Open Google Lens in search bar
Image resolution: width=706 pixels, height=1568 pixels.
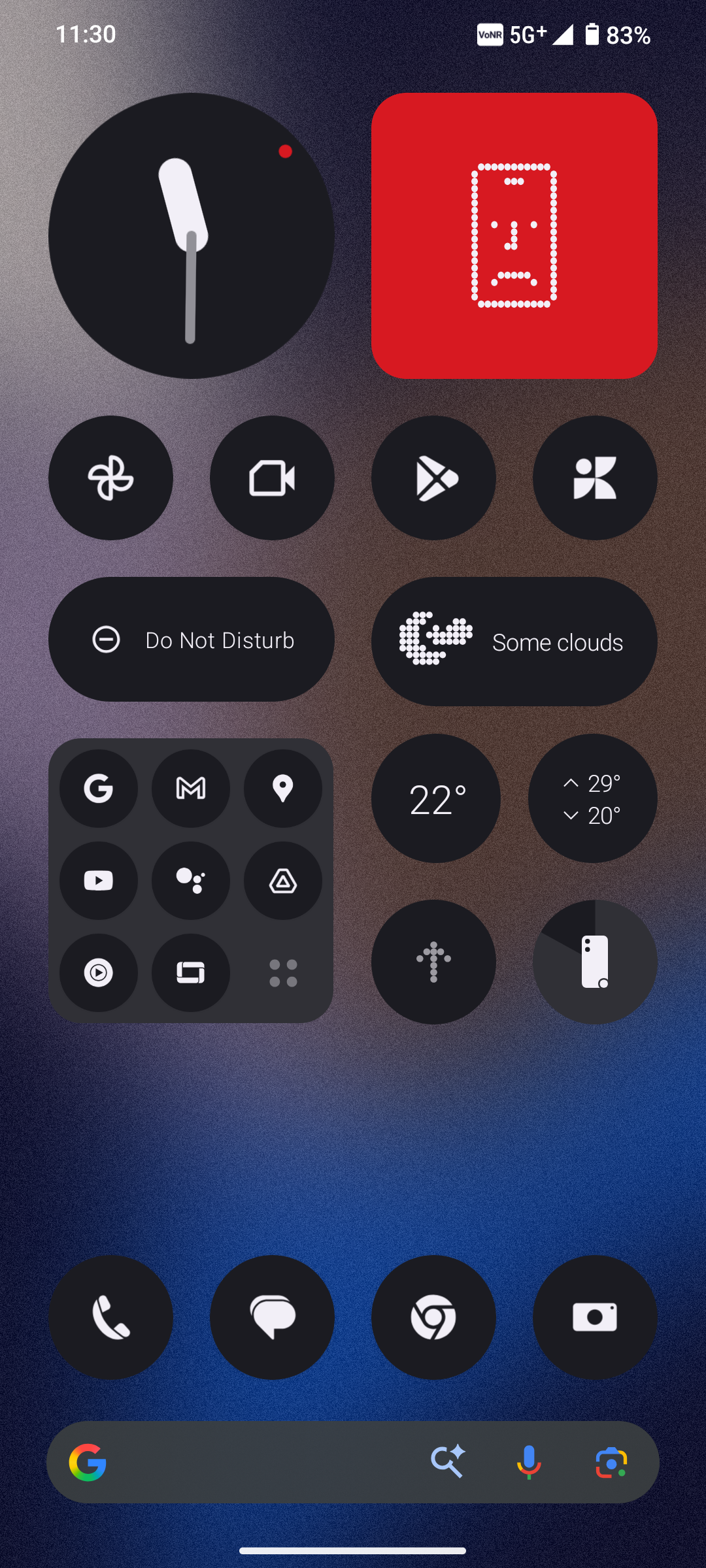point(611,1462)
